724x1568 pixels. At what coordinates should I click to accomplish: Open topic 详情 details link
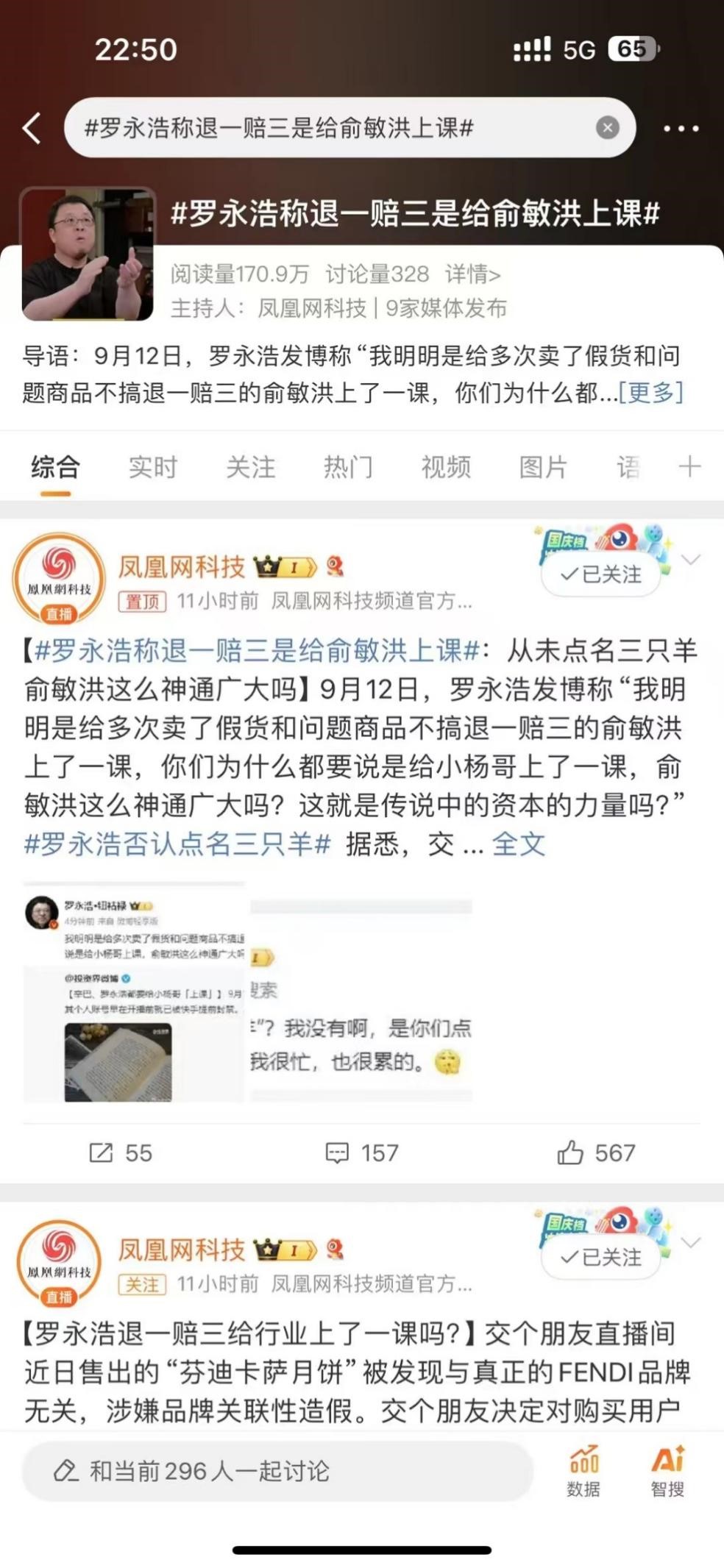click(x=472, y=274)
